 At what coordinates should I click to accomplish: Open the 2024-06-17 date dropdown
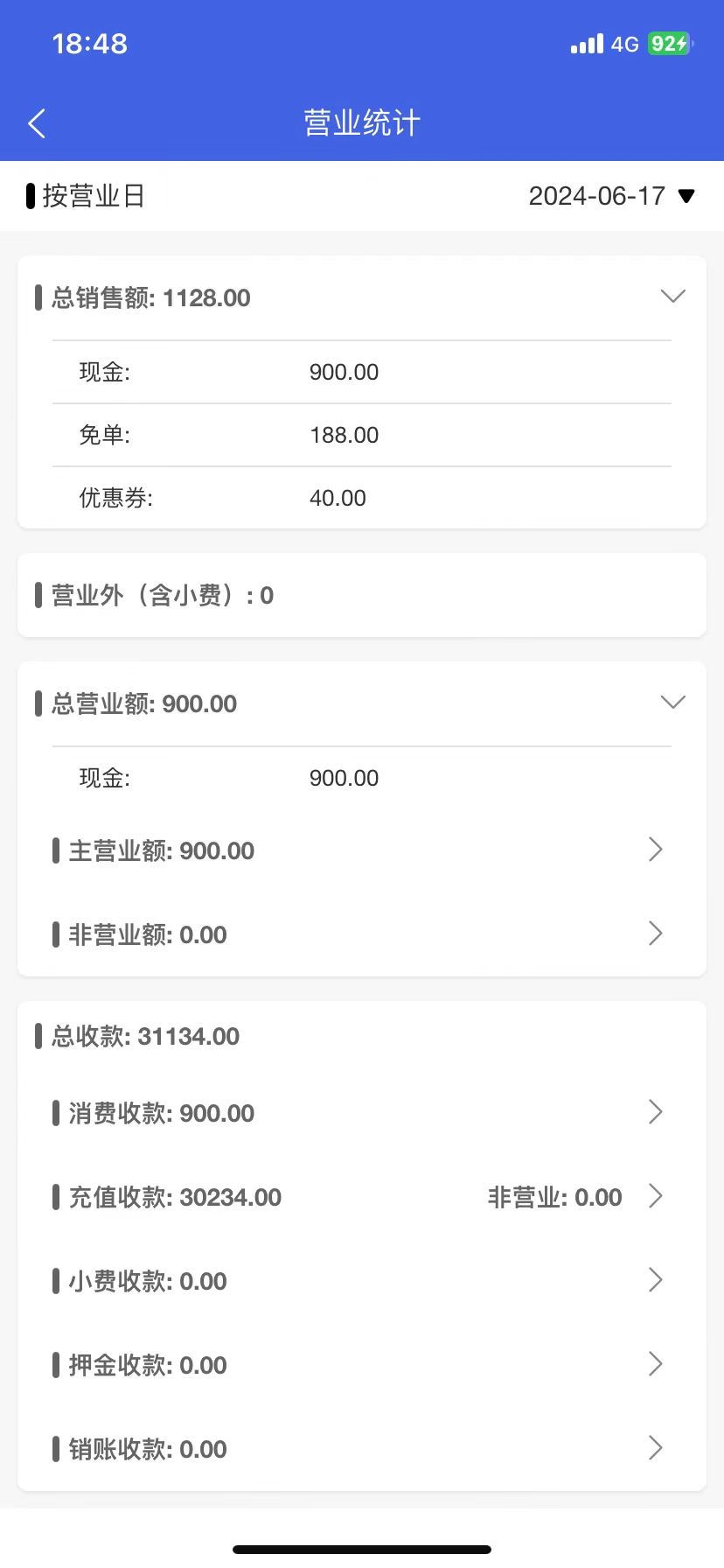pyautogui.click(x=611, y=196)
